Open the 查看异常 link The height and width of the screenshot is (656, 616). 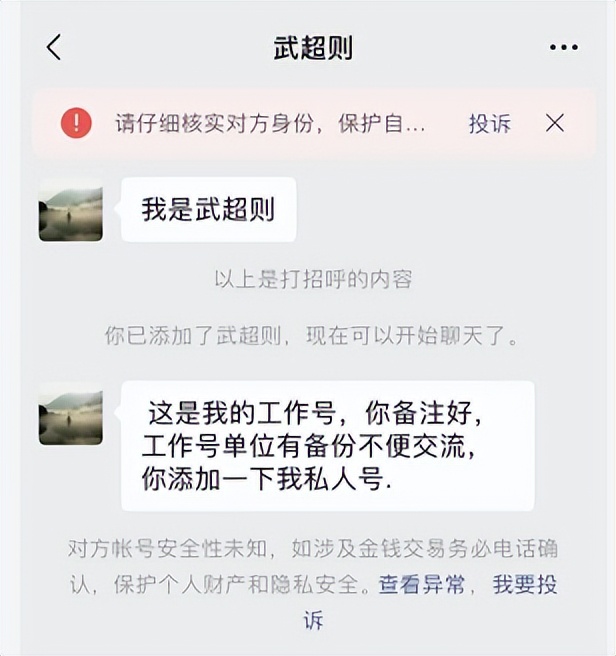420,585
